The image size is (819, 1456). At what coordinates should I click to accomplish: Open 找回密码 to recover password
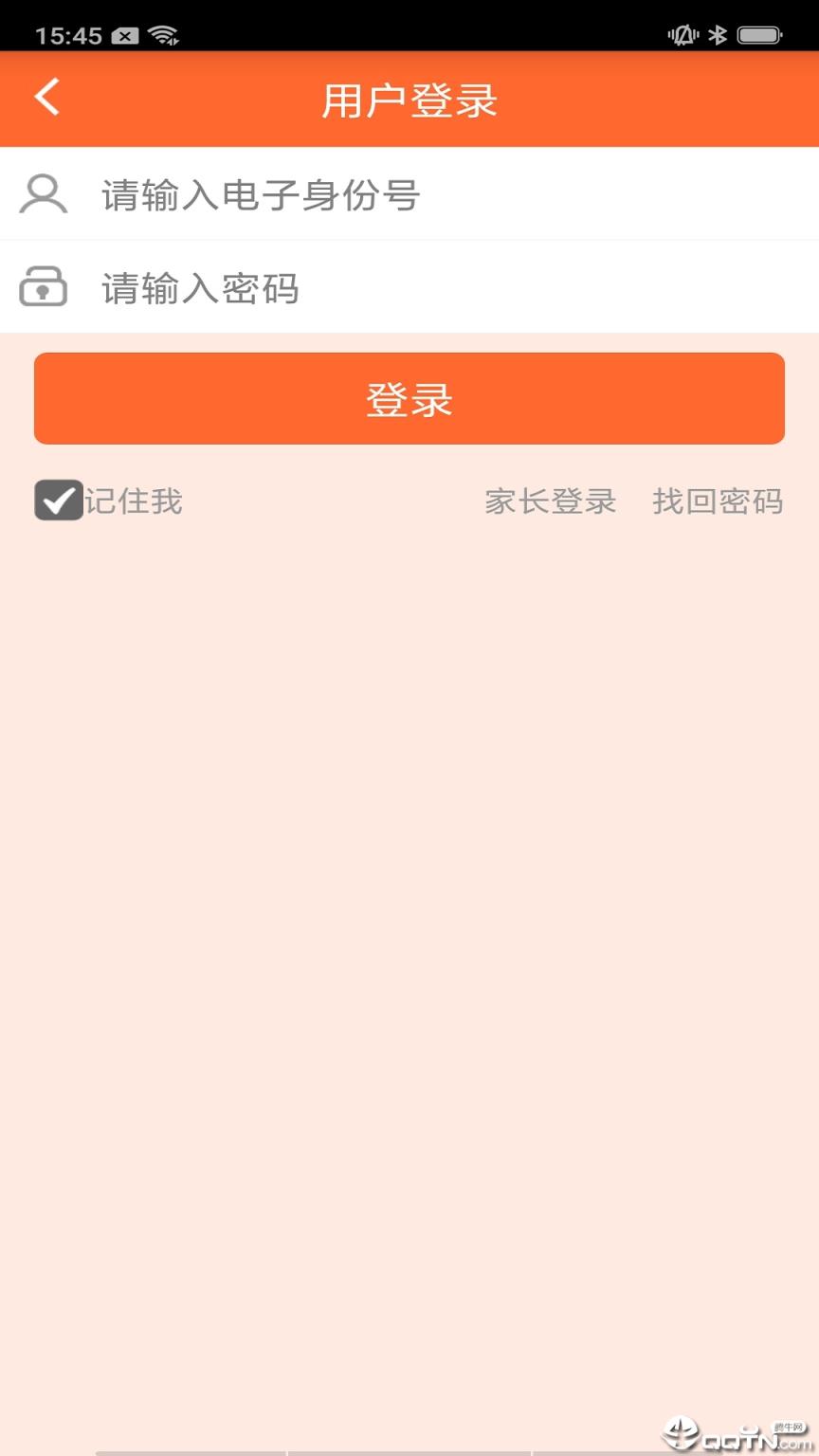pos(719,501)
